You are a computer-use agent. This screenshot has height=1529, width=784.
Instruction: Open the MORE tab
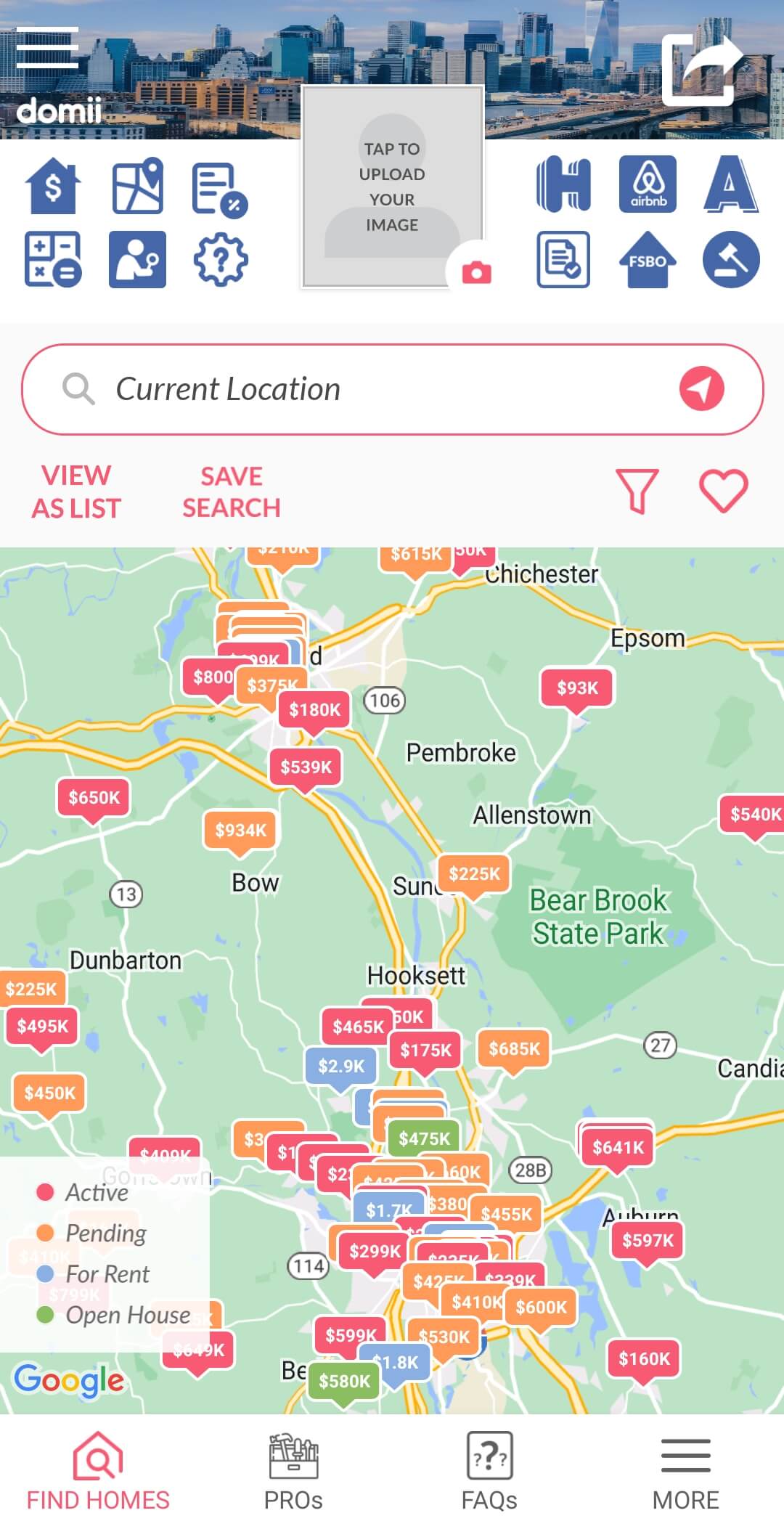685,1472
